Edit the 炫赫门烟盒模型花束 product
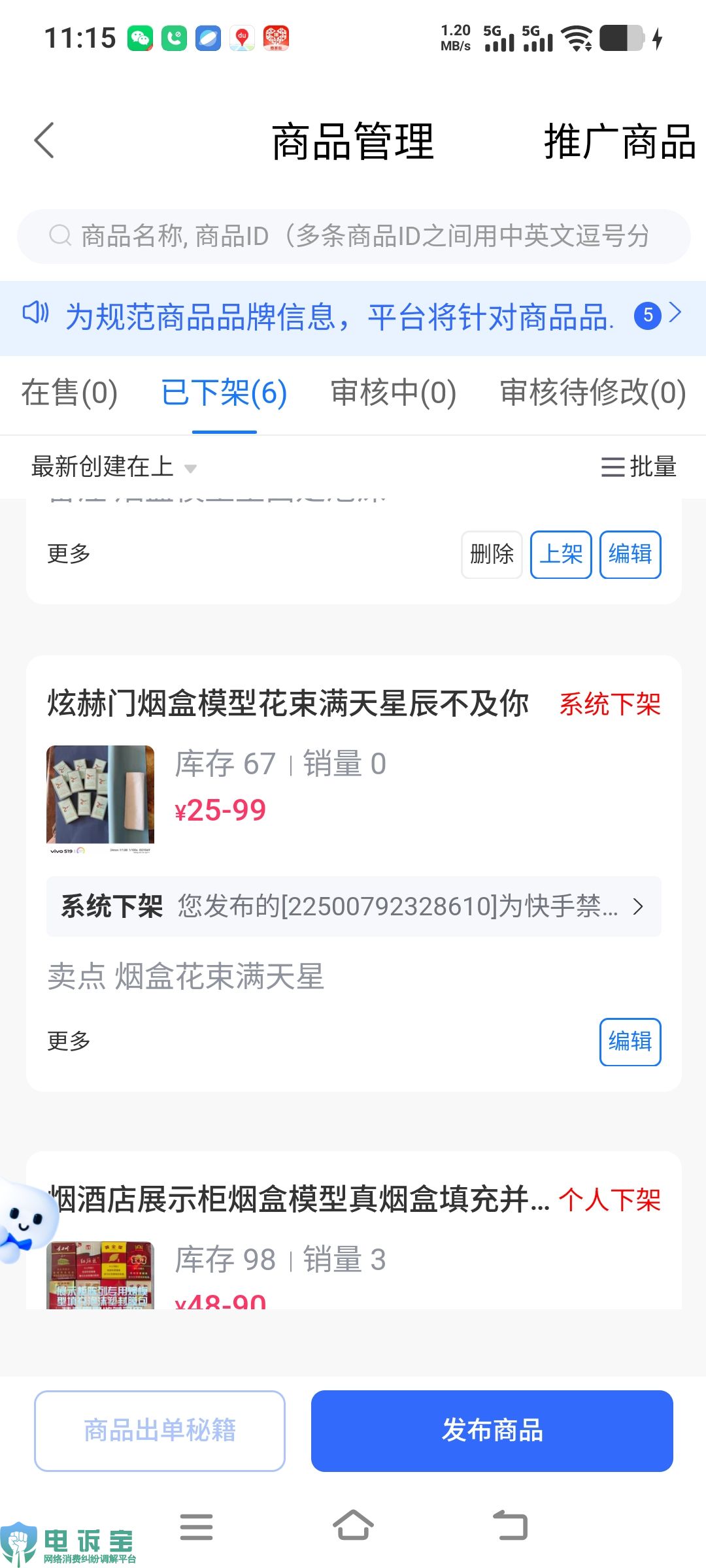Viewport: 706px width, 1568px height. (630, 1041)
